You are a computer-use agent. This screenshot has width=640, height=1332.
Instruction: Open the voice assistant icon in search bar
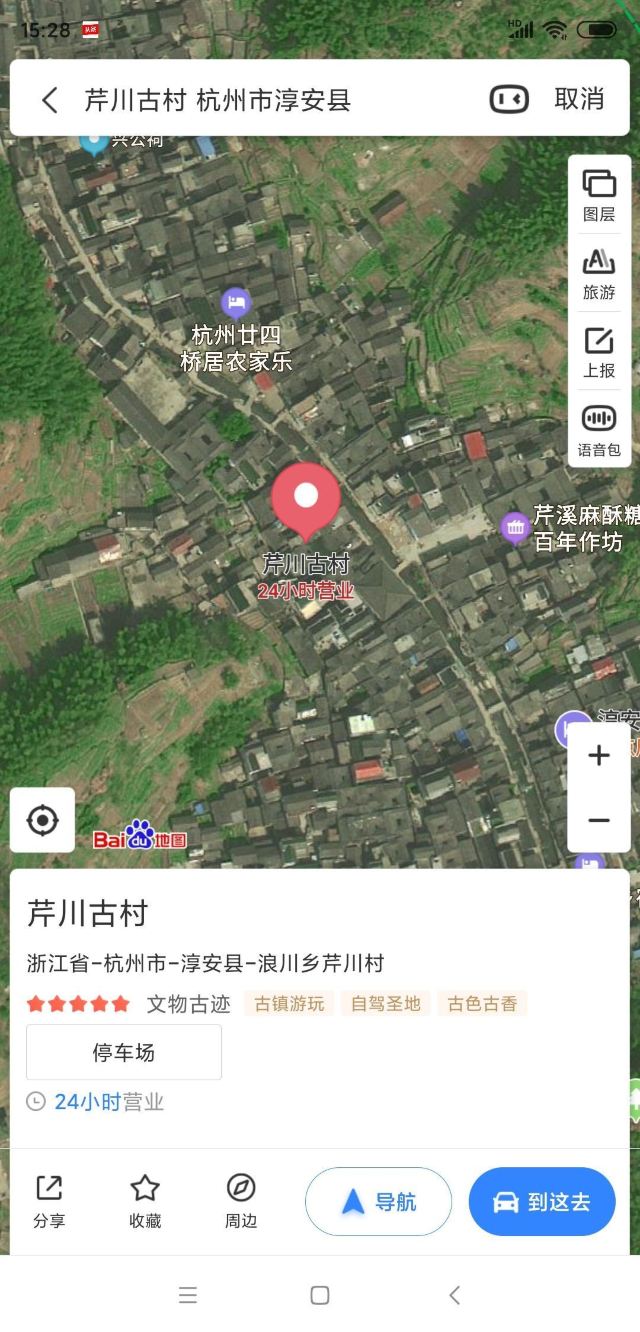tap(508, 99)
